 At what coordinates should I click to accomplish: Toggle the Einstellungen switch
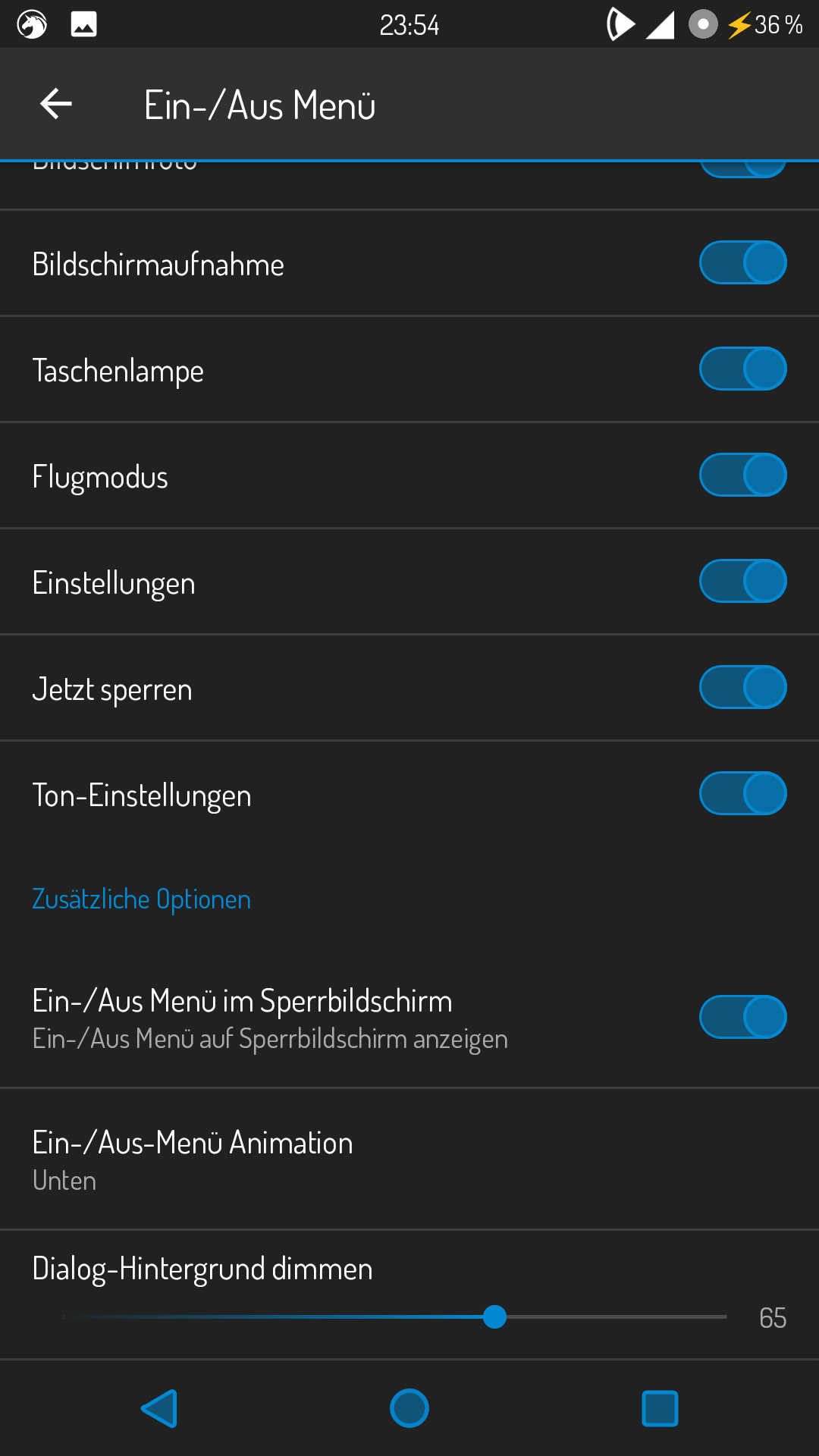coord(742,582)
